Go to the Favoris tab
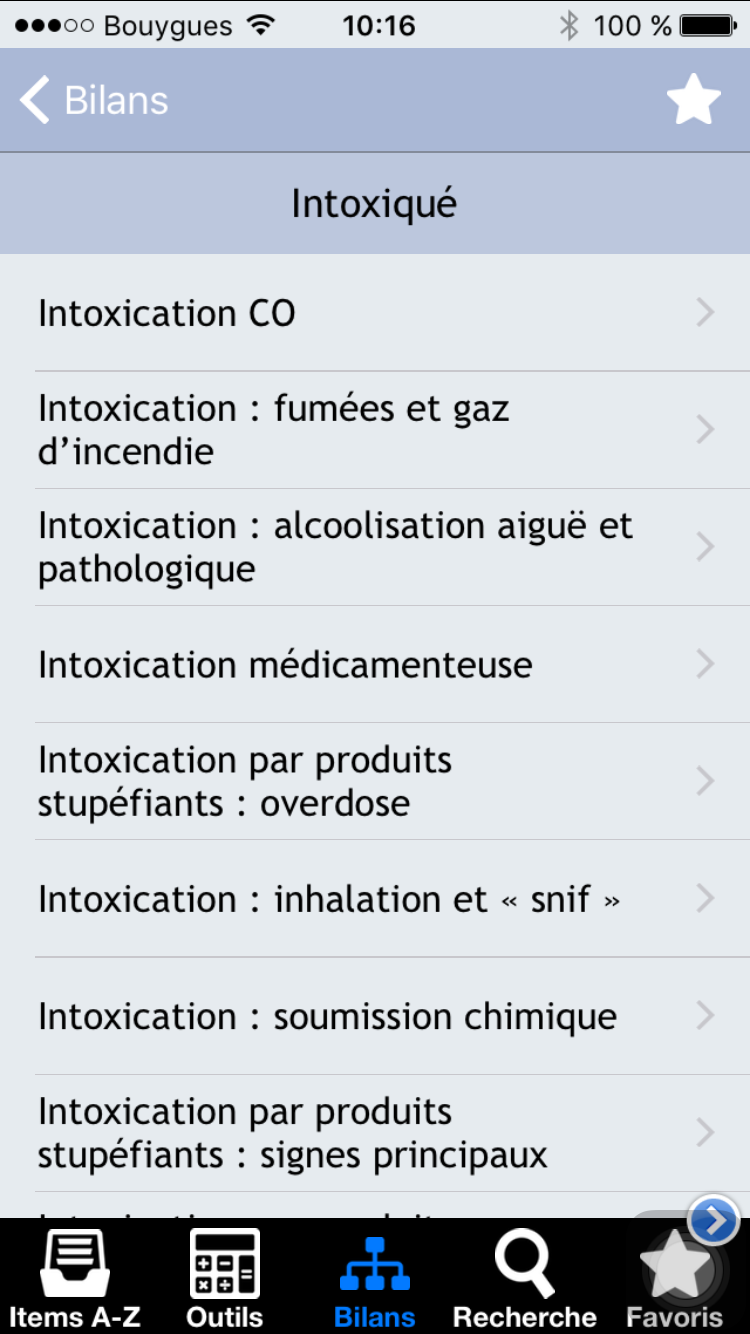This screenshot has height=1334, width=750. point(675,1277)
